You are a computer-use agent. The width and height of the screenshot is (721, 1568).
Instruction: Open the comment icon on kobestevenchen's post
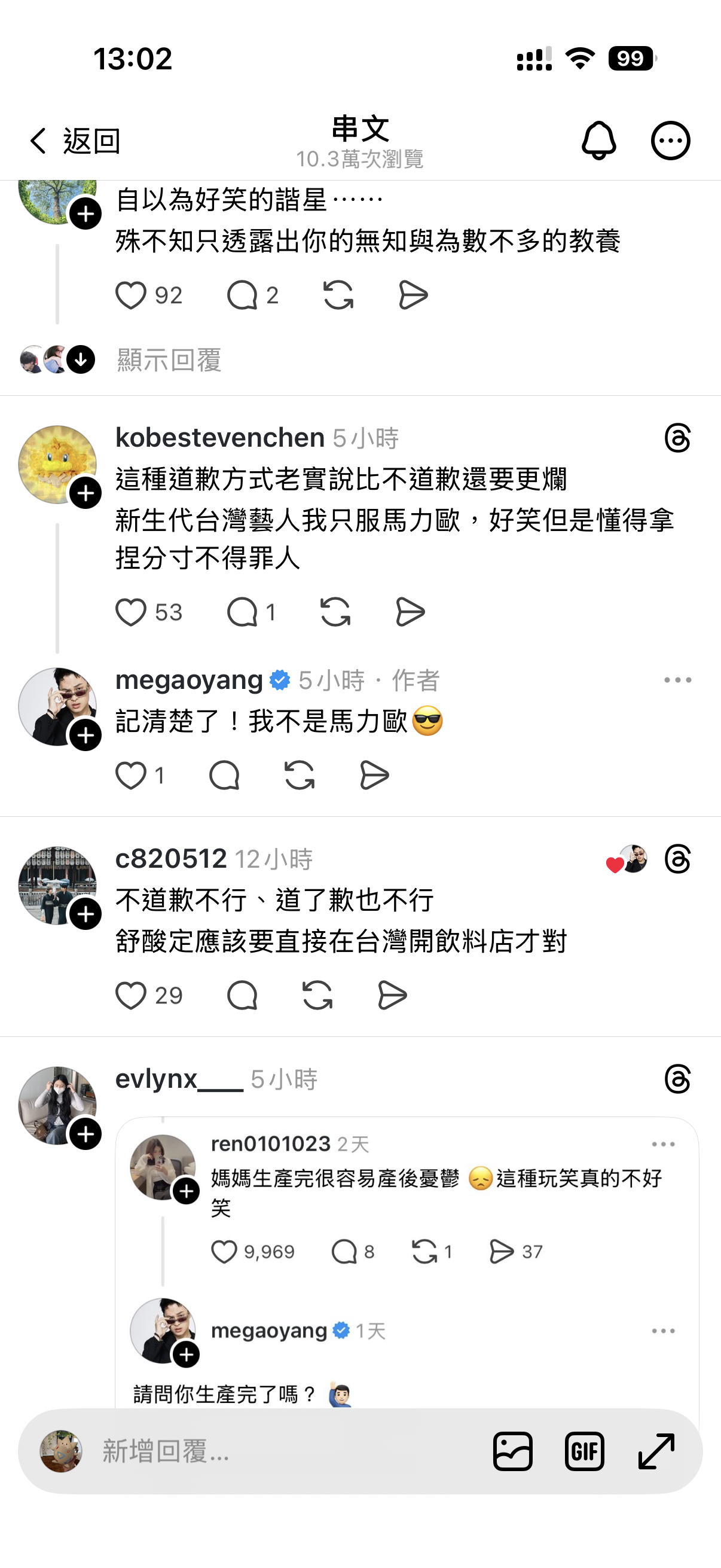243,612
